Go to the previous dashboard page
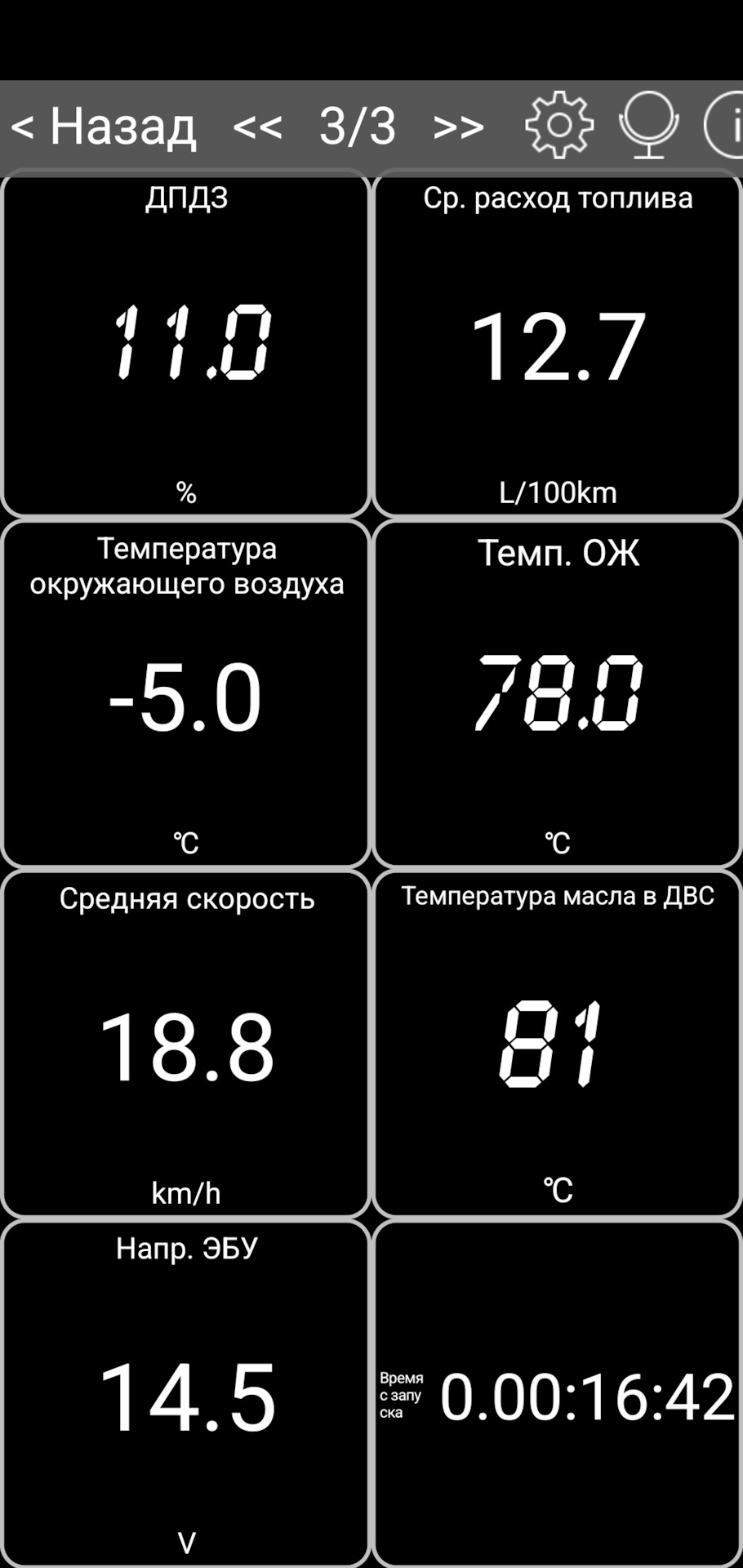Viewport: 743px width, 1568px height. [257, 127]
